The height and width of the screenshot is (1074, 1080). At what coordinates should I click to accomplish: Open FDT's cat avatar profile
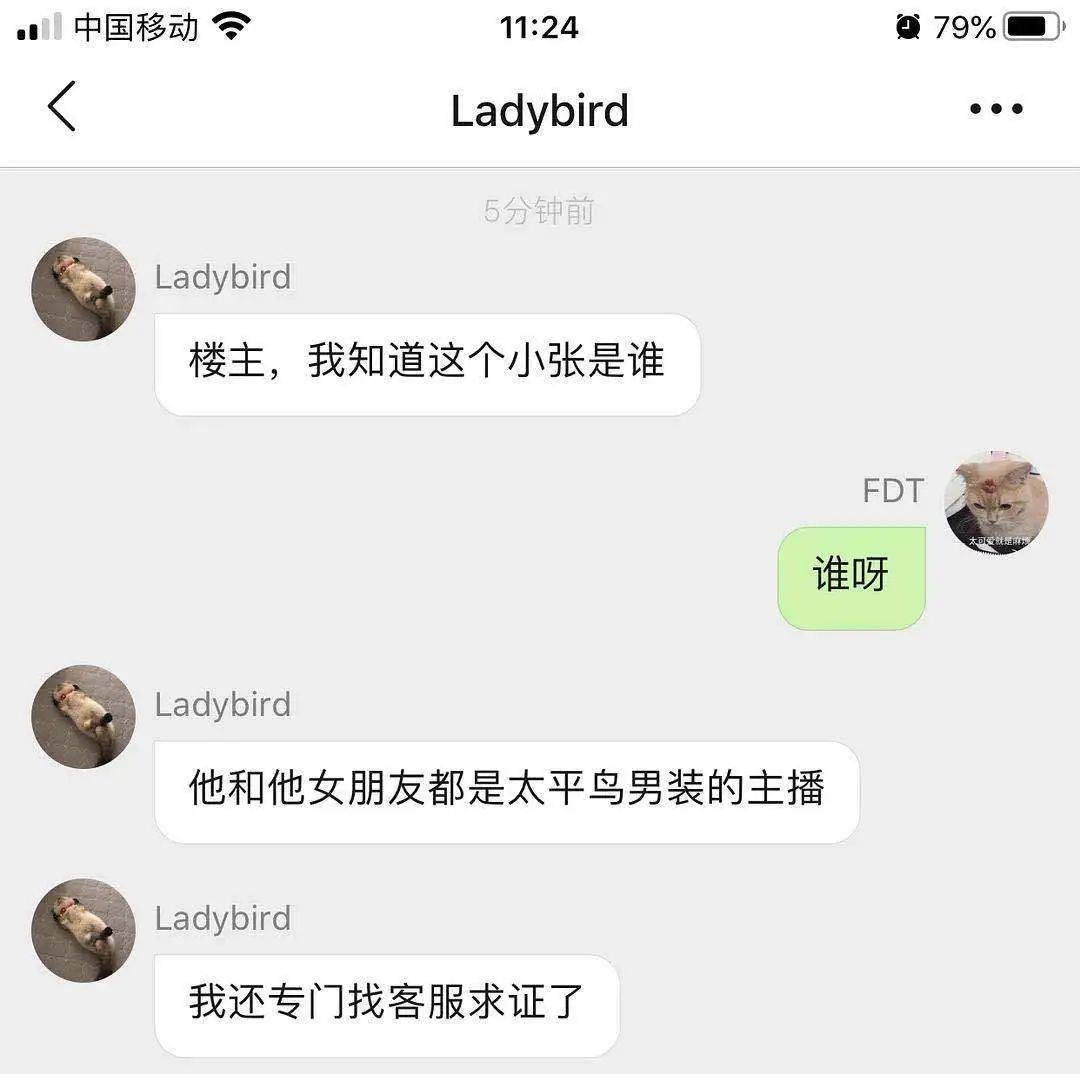996,503
